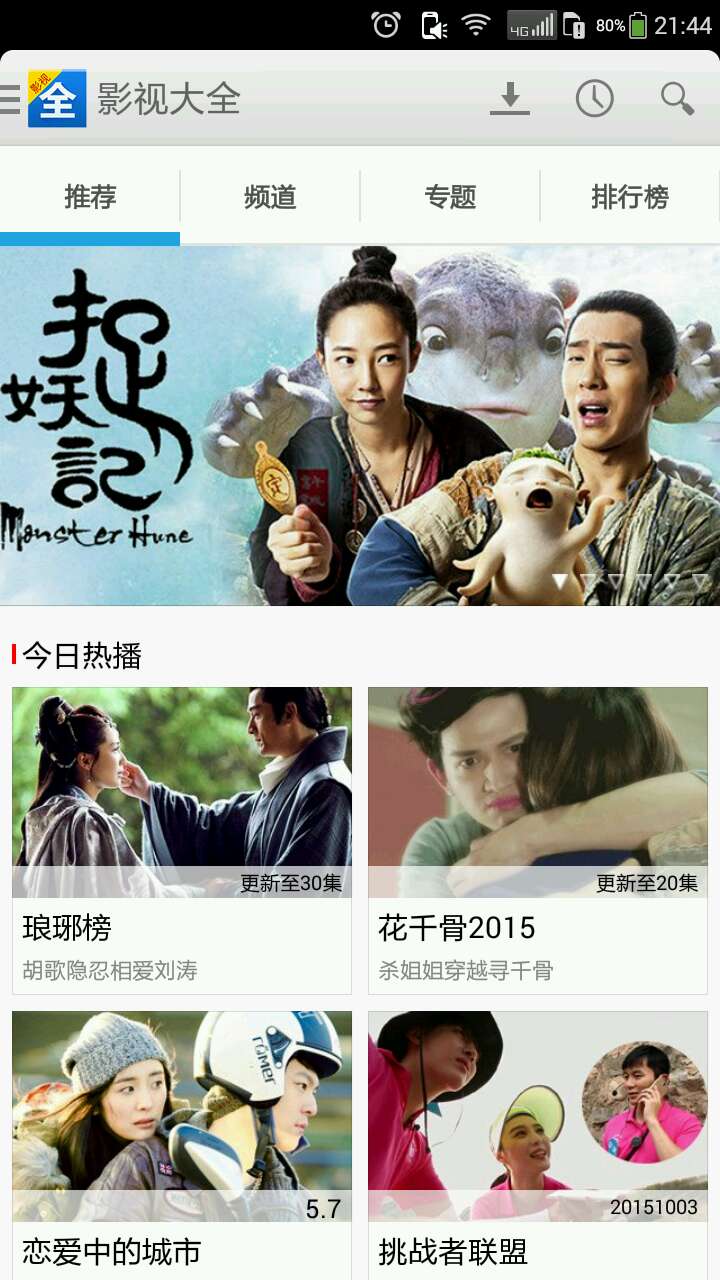Open the 琅琊榜 show card

tap(182, 840)
